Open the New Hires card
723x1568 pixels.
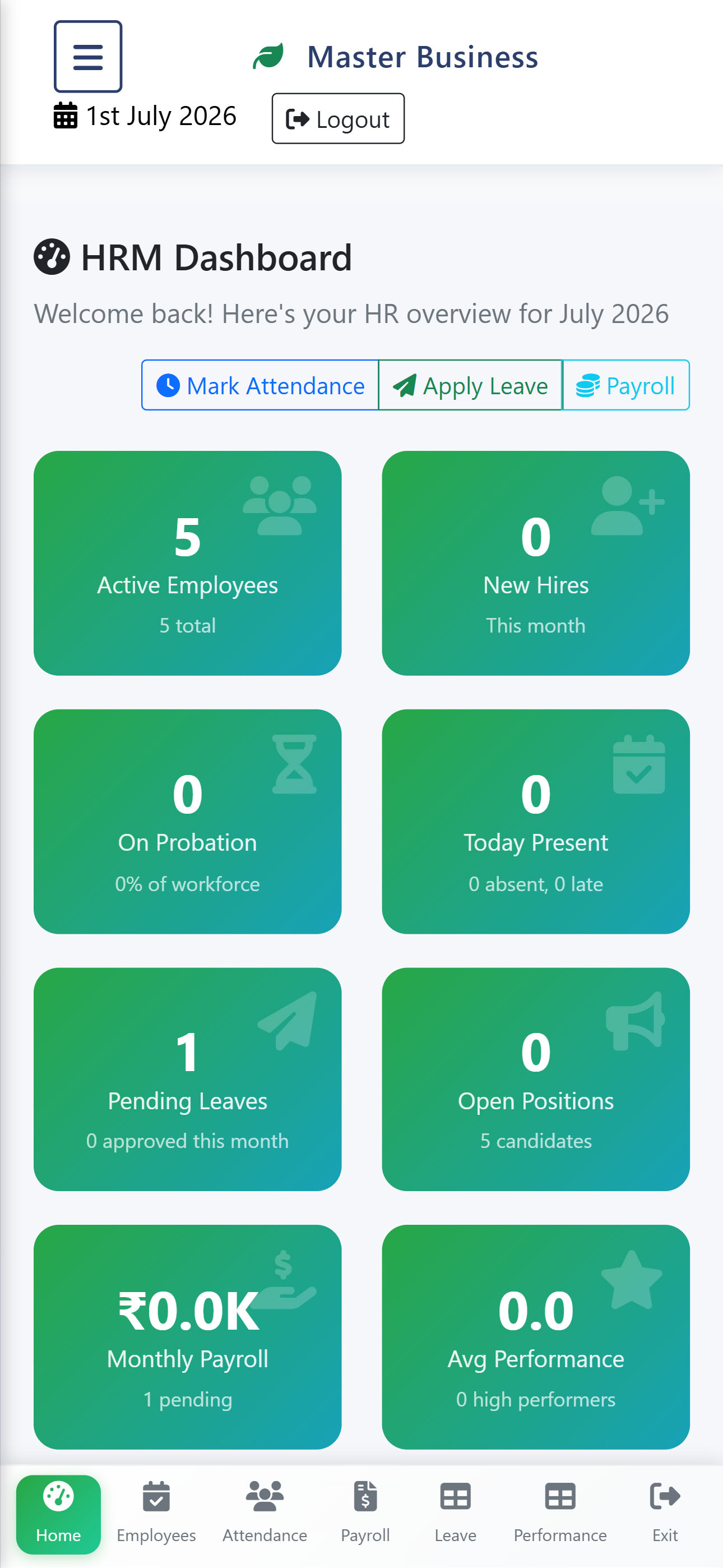coord(536,563)
